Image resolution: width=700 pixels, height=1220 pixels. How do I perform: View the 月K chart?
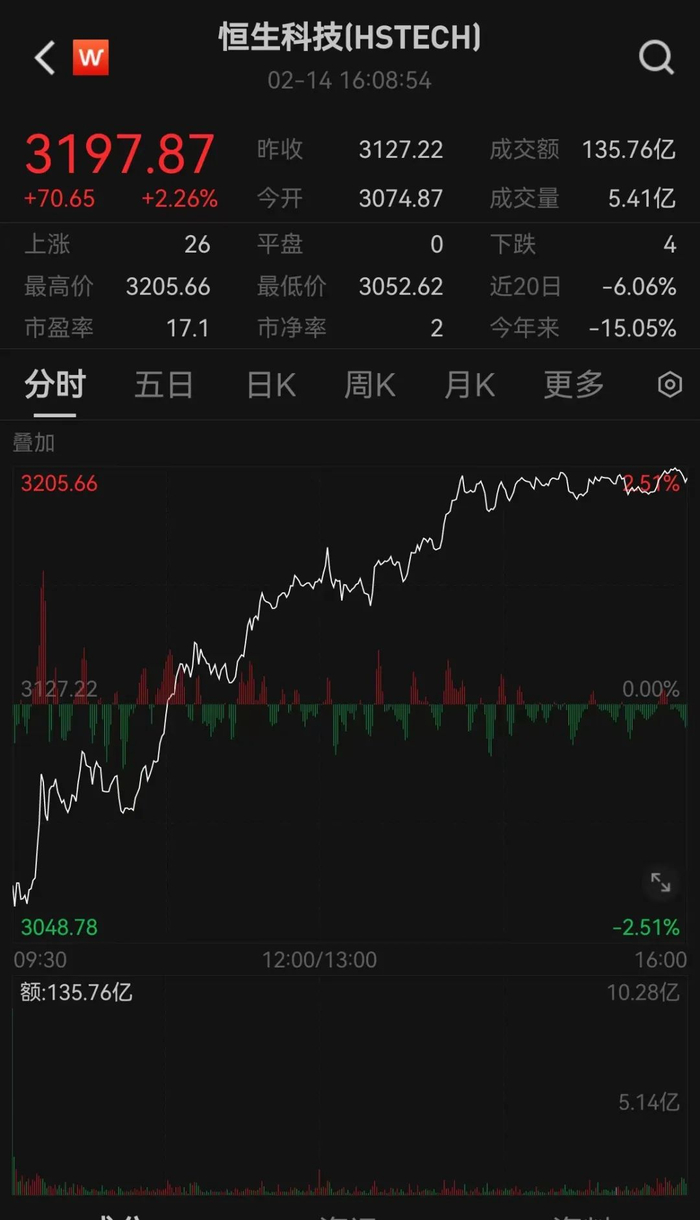tap(470, 385)
